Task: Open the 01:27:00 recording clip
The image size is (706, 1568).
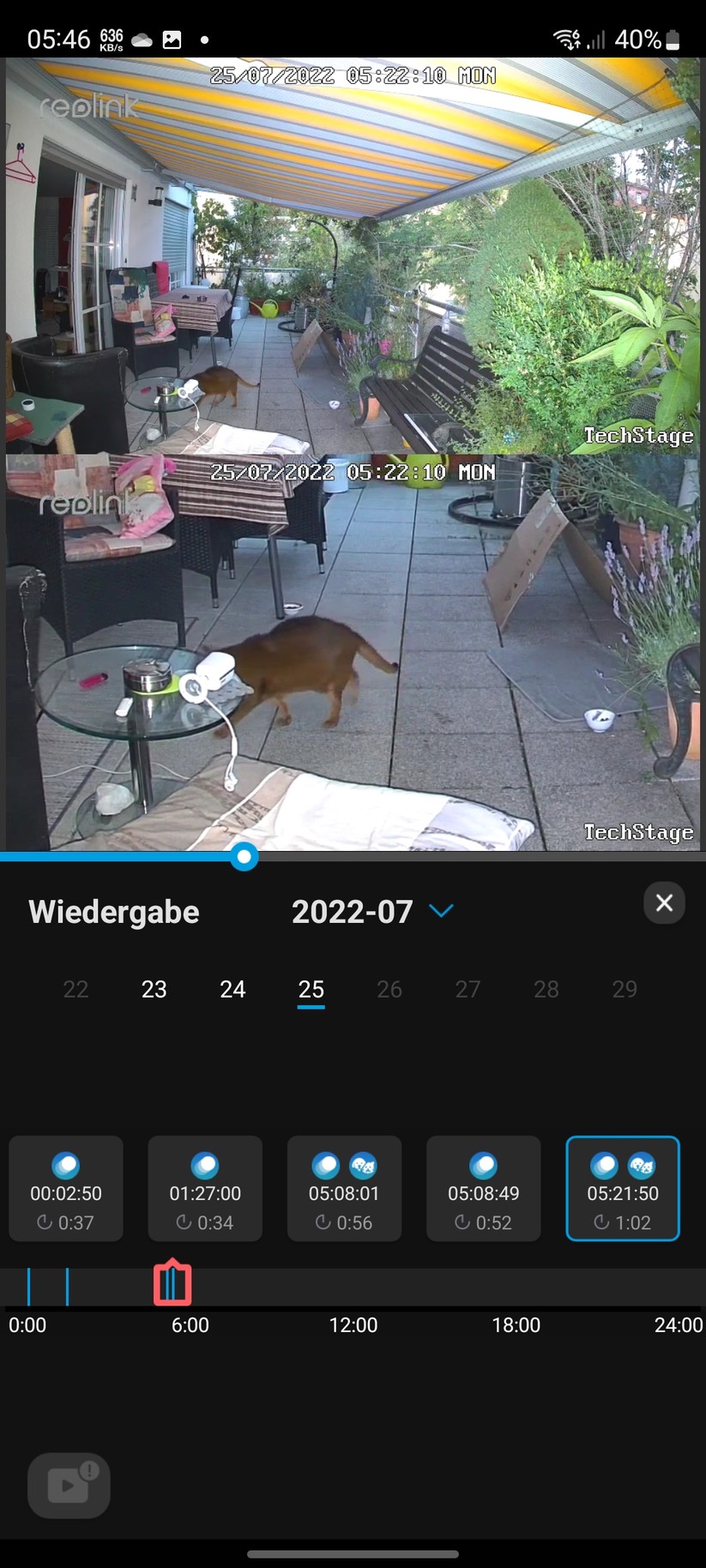Action: click(205, 1189)
